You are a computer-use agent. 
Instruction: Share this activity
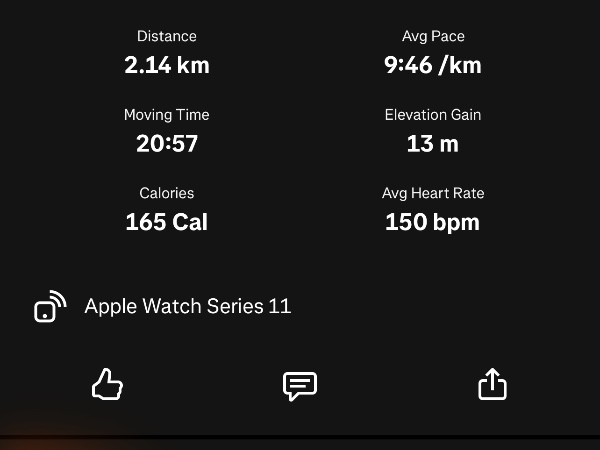point(493,384)
